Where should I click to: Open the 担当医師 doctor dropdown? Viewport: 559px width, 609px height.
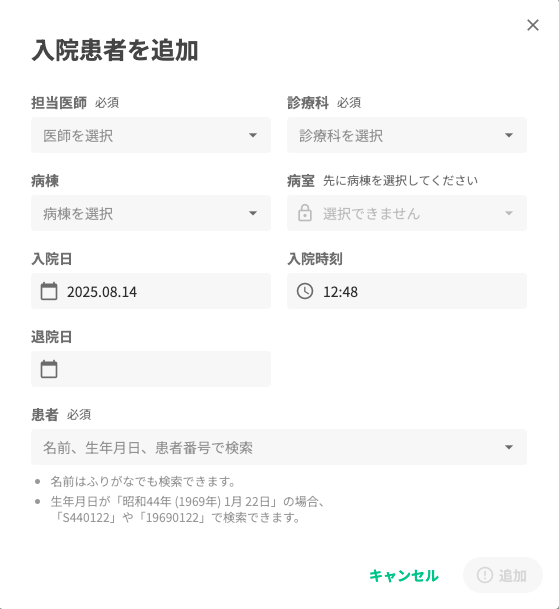tap(151, 135)
